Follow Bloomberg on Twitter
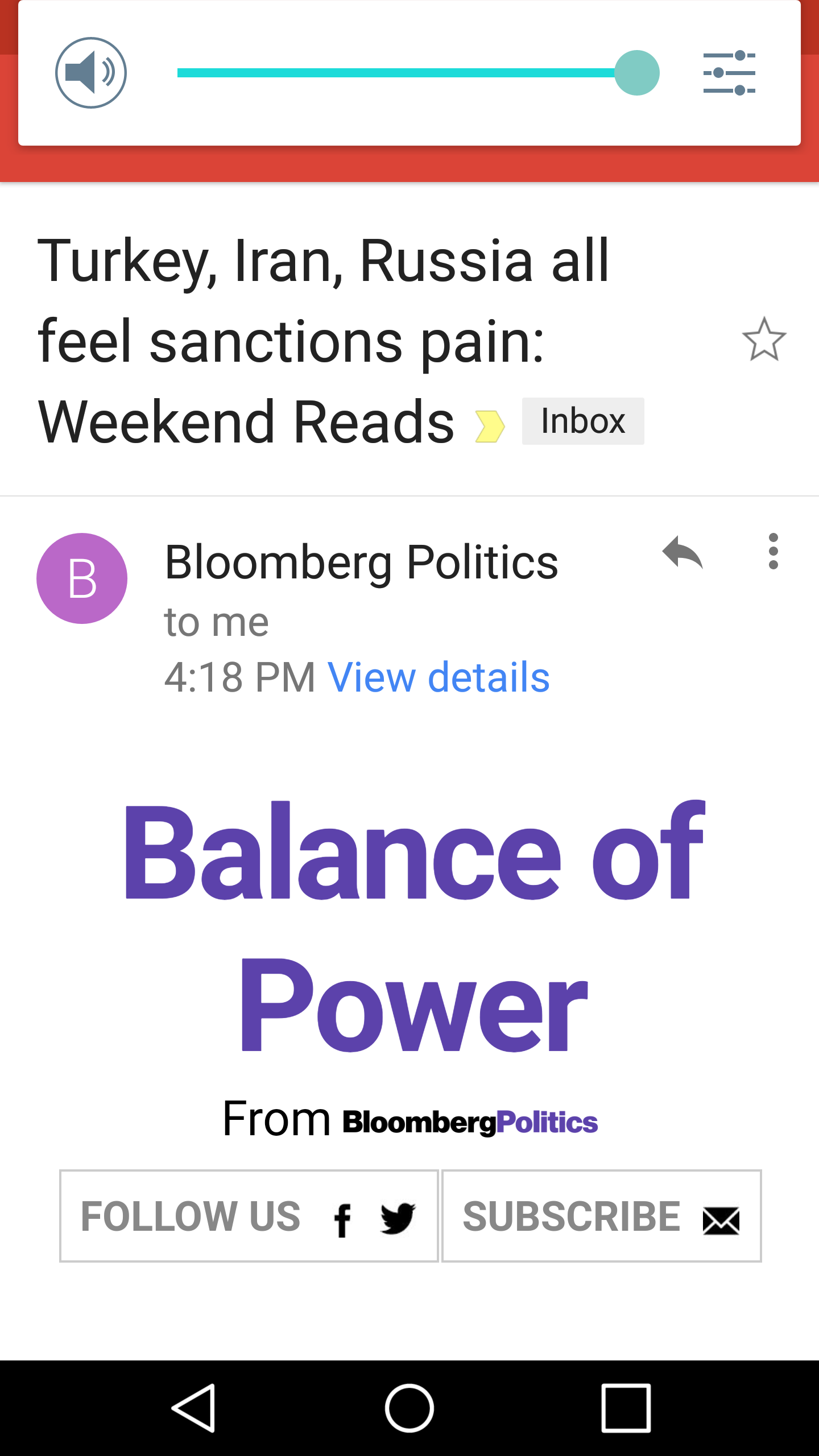 pyautogui.click(x=398, y=1218)
